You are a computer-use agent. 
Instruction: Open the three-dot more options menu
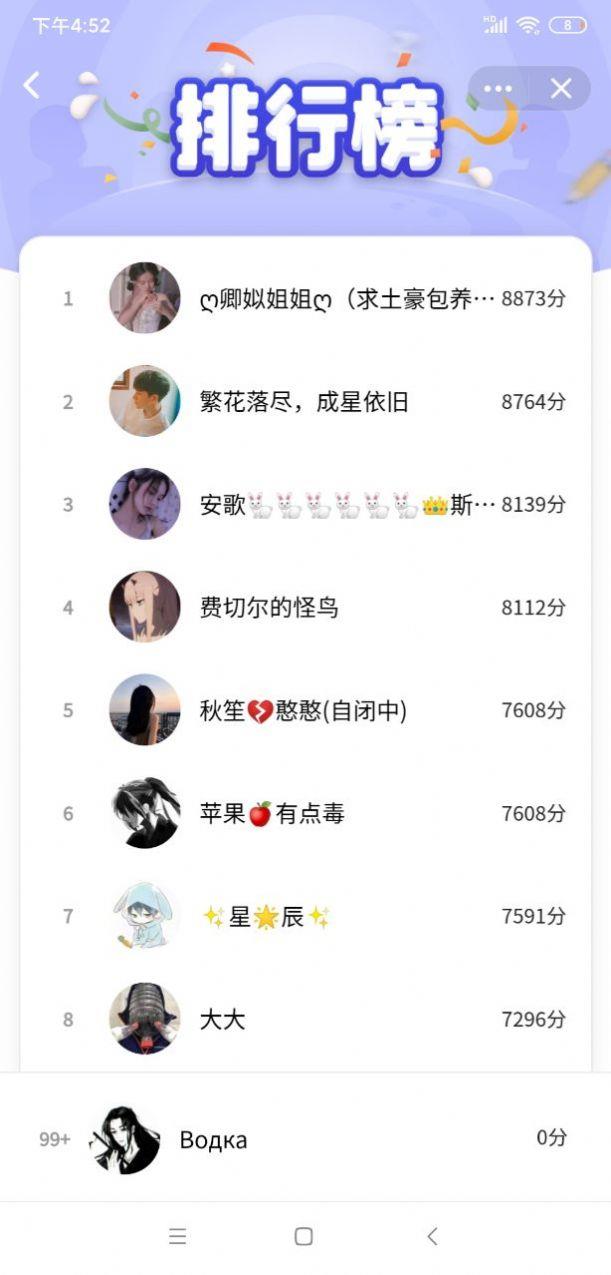498,89
